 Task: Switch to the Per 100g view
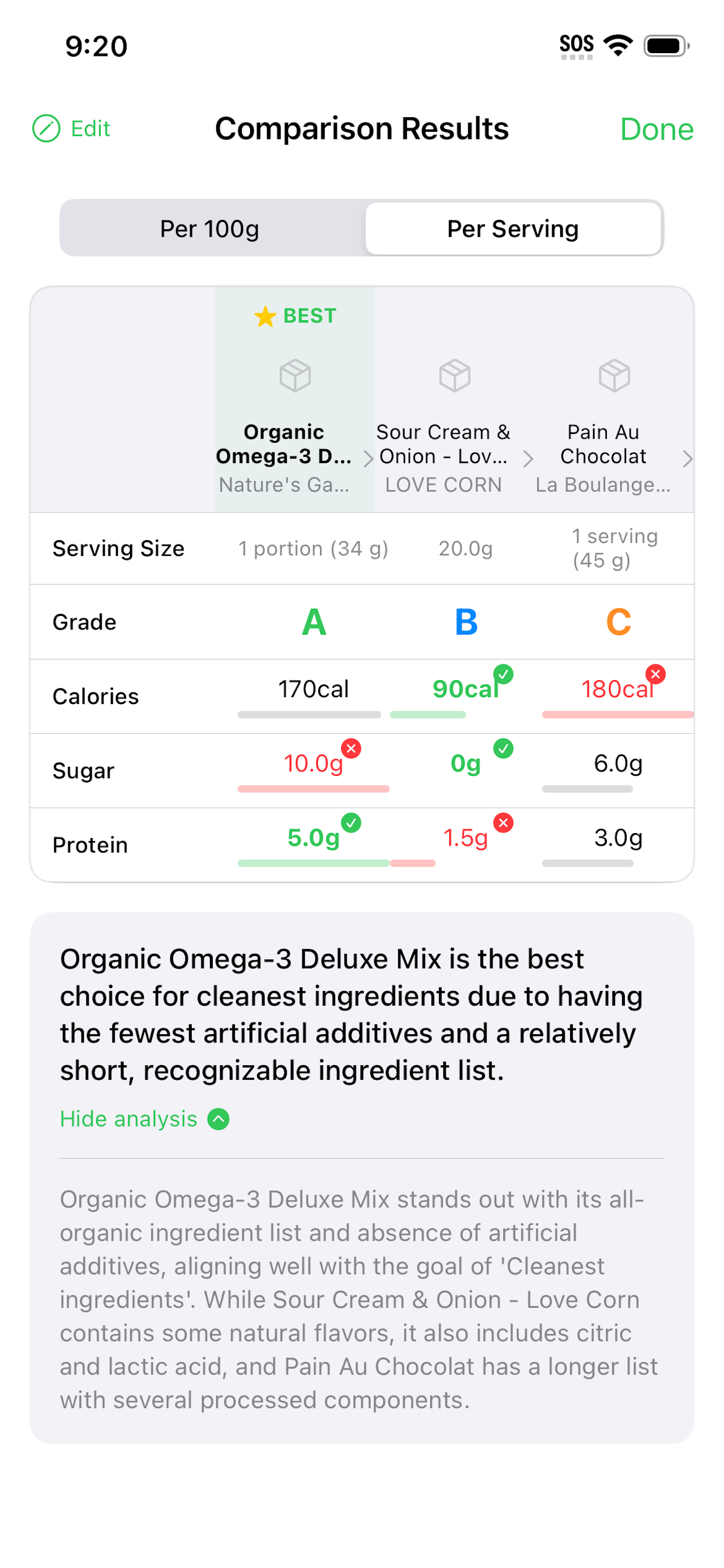pyautogui.click(x=209, y=229)
